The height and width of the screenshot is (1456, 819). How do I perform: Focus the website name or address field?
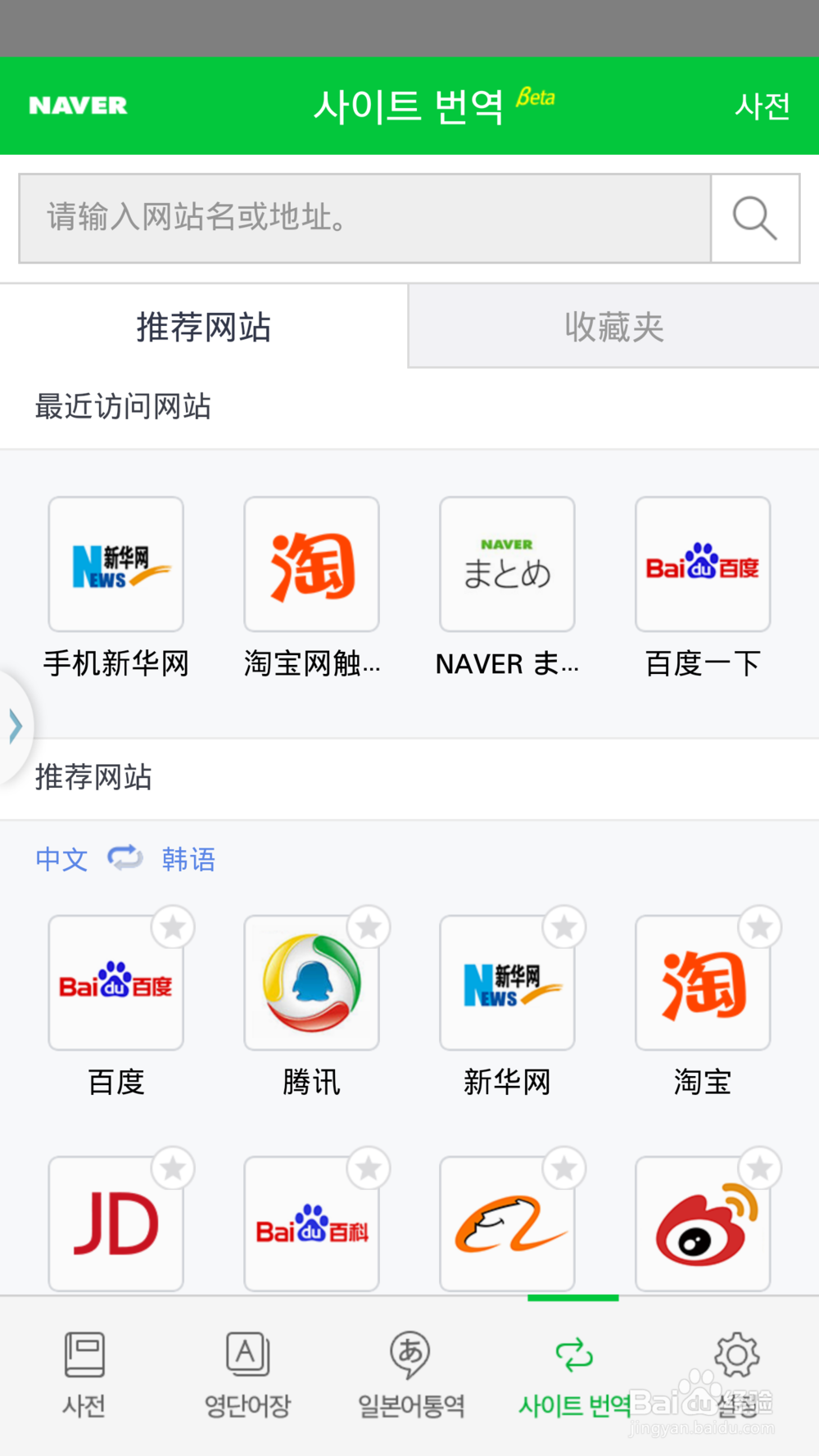click(x=365, y=218)
